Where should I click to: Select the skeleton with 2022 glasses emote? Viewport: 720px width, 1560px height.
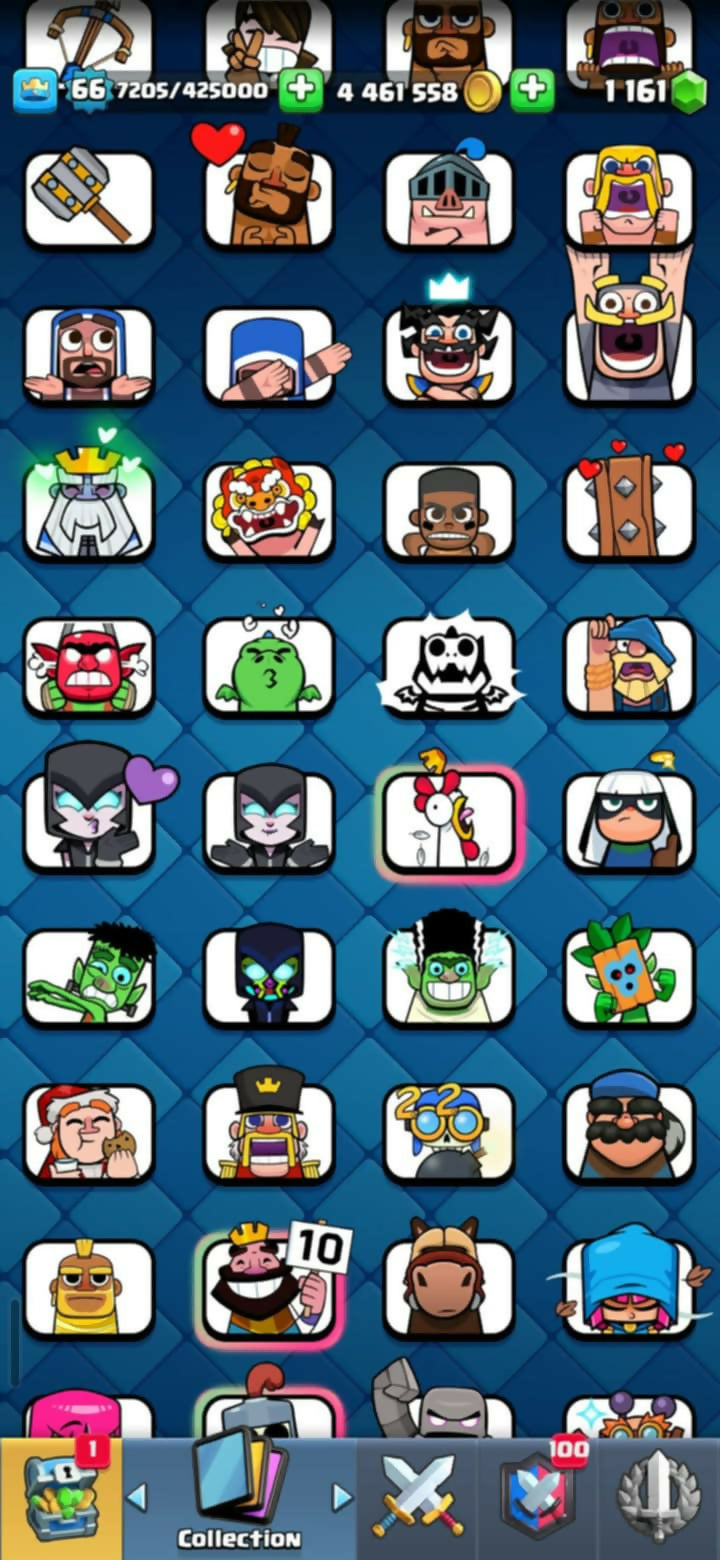tap(448, 1132)
